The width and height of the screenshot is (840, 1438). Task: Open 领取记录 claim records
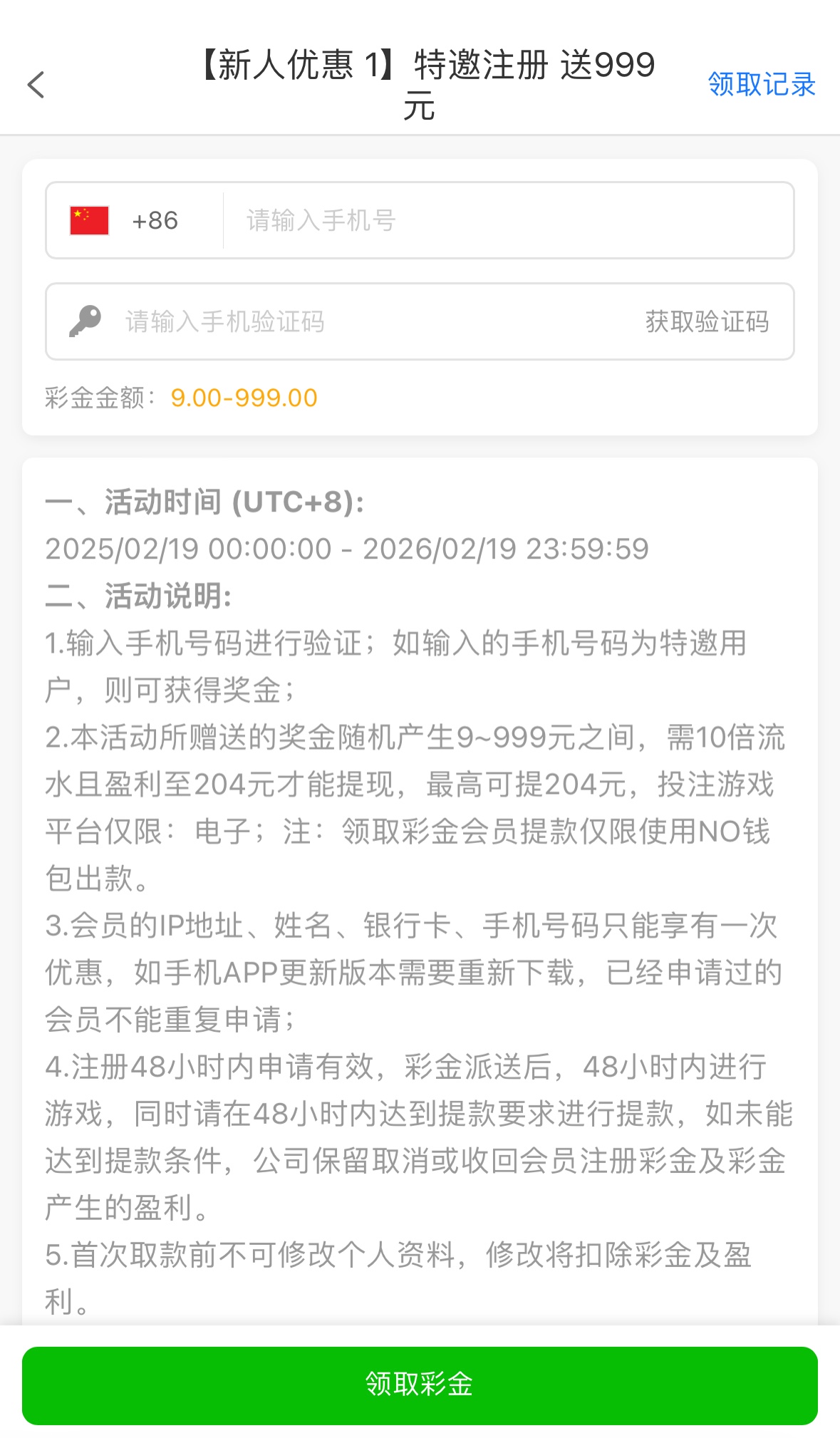[x=761, y=85]
